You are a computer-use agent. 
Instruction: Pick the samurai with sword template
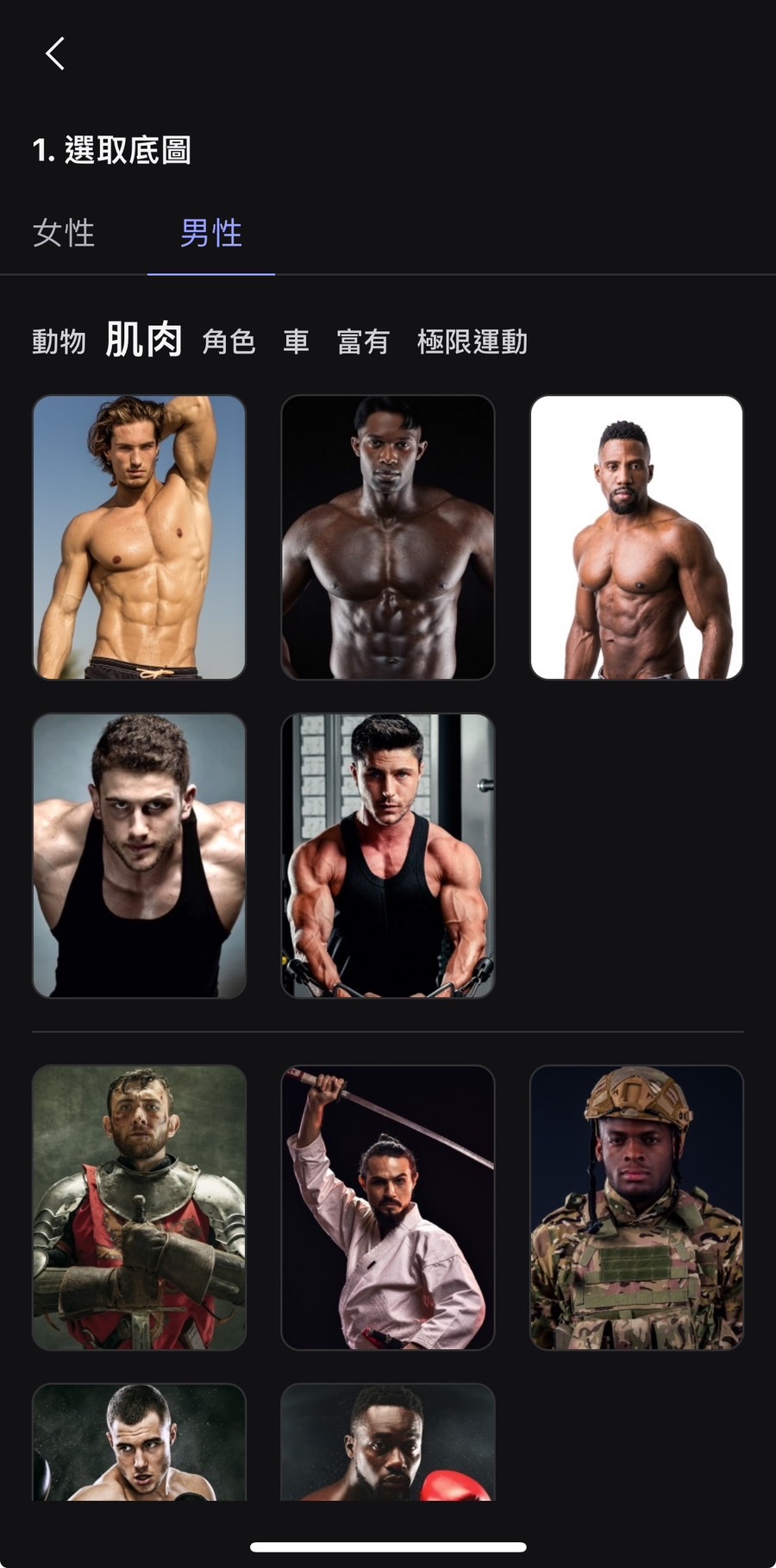point(388,1207)
